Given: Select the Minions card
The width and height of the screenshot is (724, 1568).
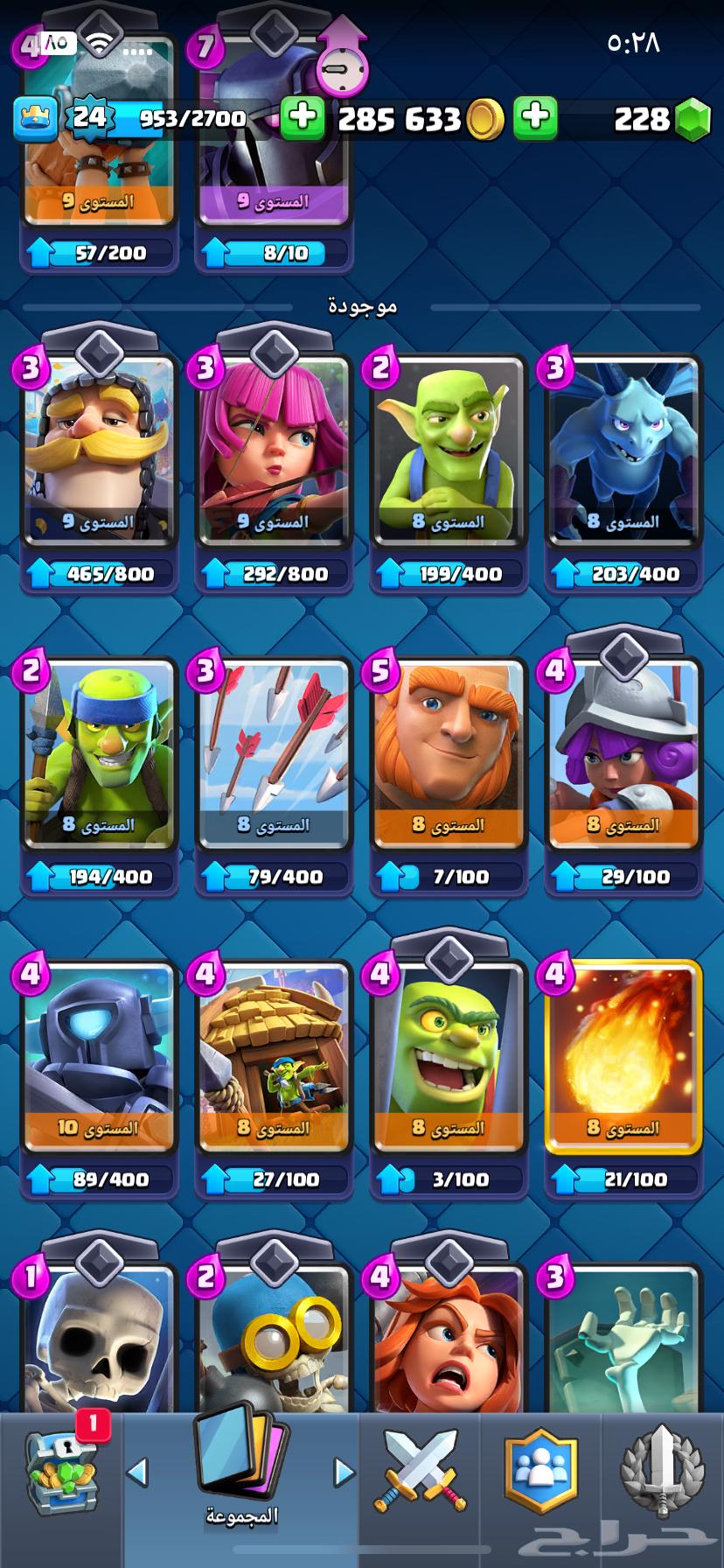Looking at the screenshot, I should click(623, 451).
